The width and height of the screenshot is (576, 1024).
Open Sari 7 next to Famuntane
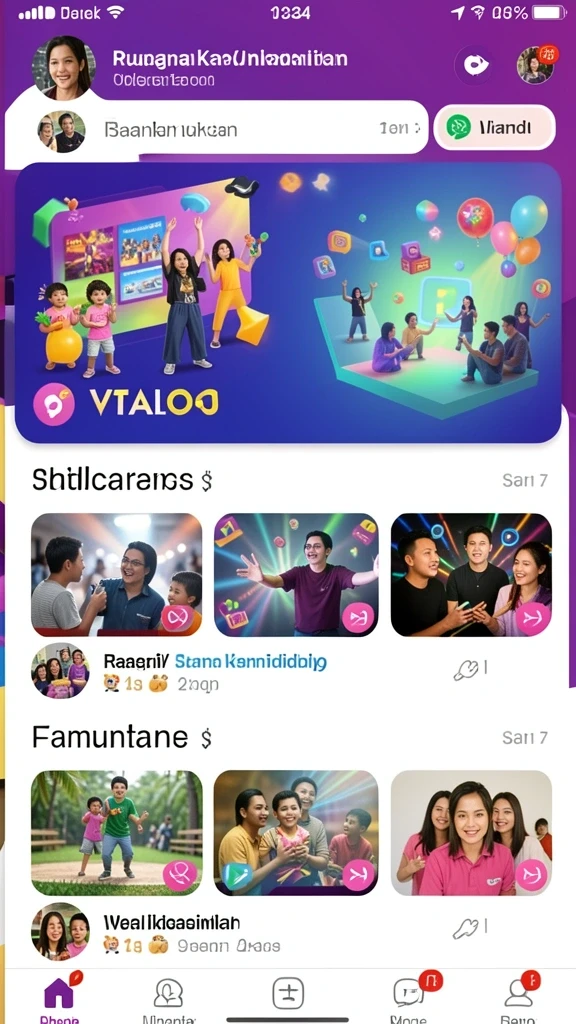pyautogui.click(x=524, y=738)
